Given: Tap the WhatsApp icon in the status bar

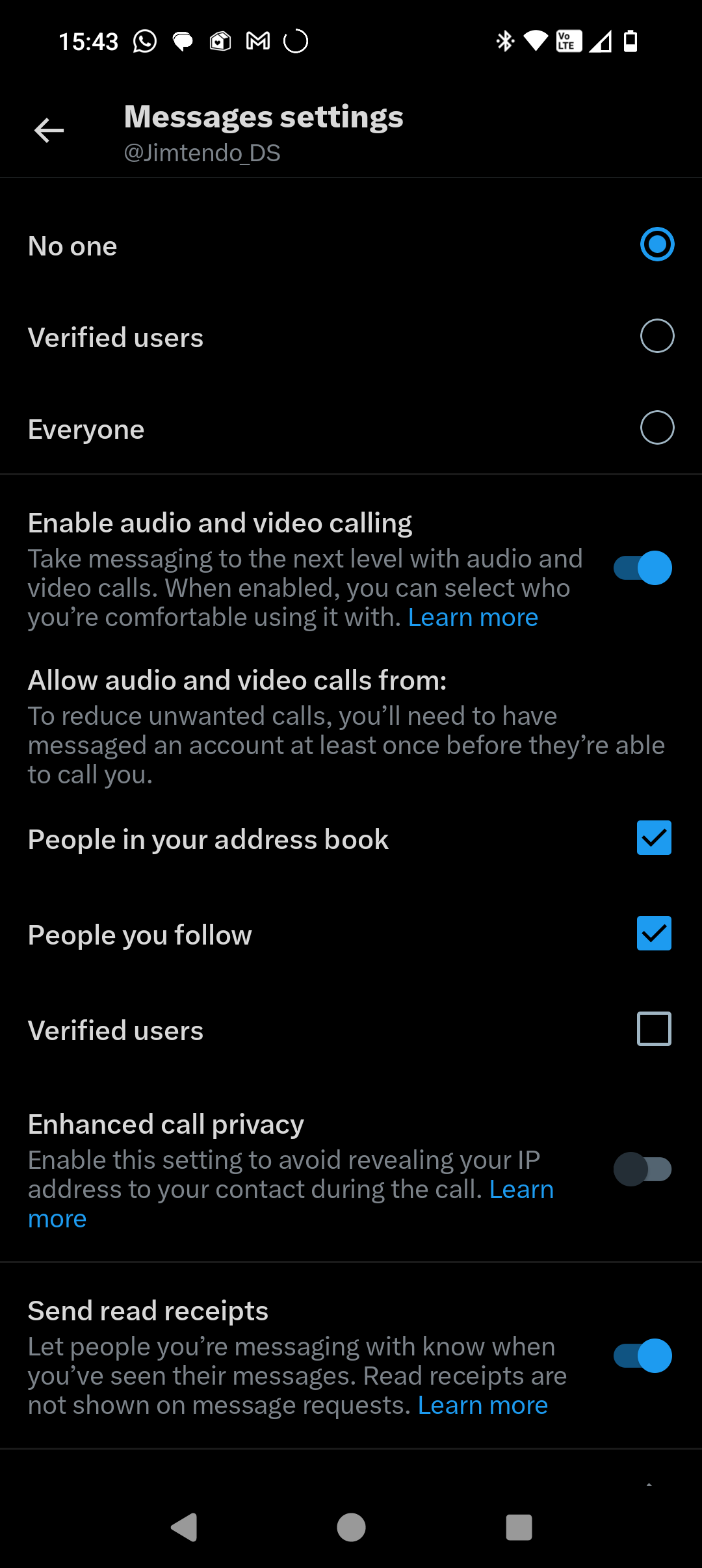Looking at the screenshot, I should click(x=146, y=40).
